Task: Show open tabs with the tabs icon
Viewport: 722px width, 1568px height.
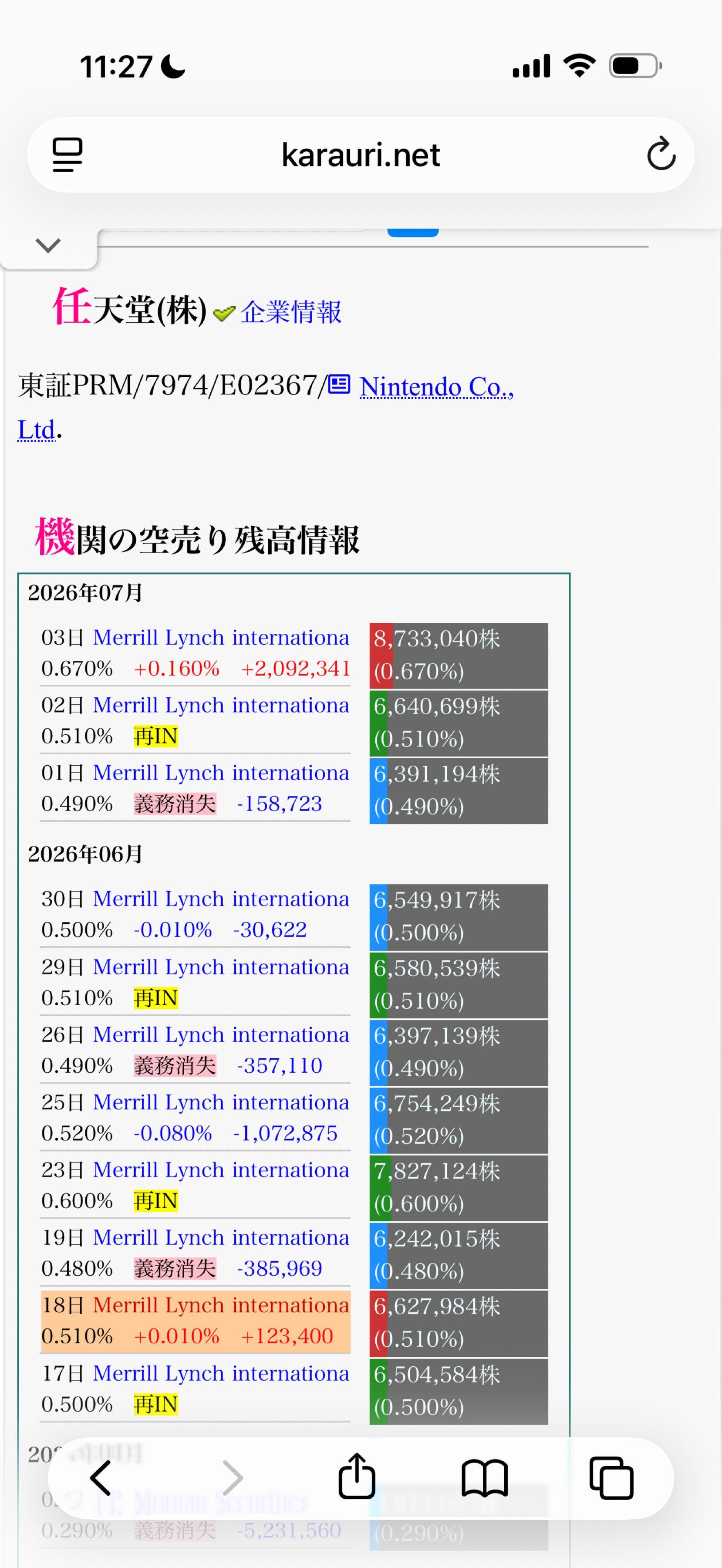Action: coord(611,1478)
